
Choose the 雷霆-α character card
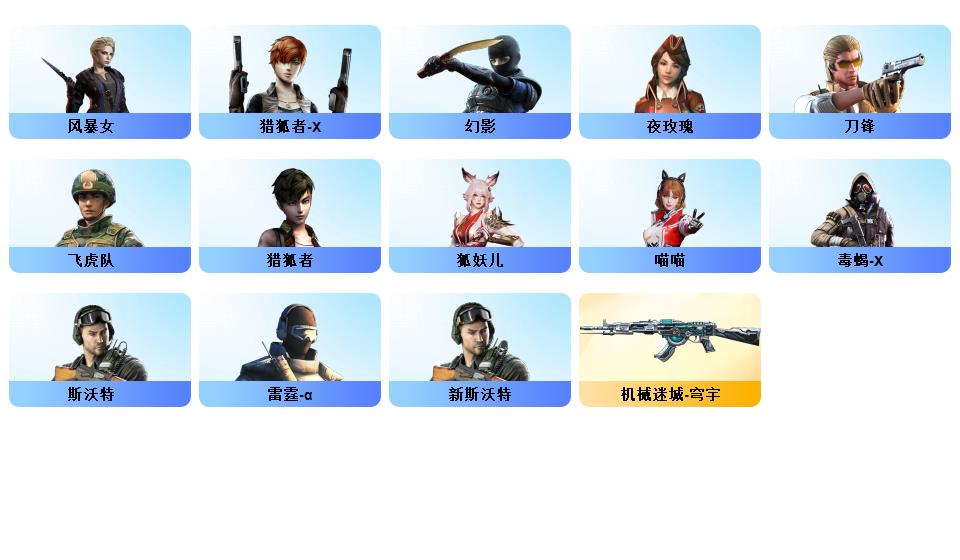pos(290,350)
